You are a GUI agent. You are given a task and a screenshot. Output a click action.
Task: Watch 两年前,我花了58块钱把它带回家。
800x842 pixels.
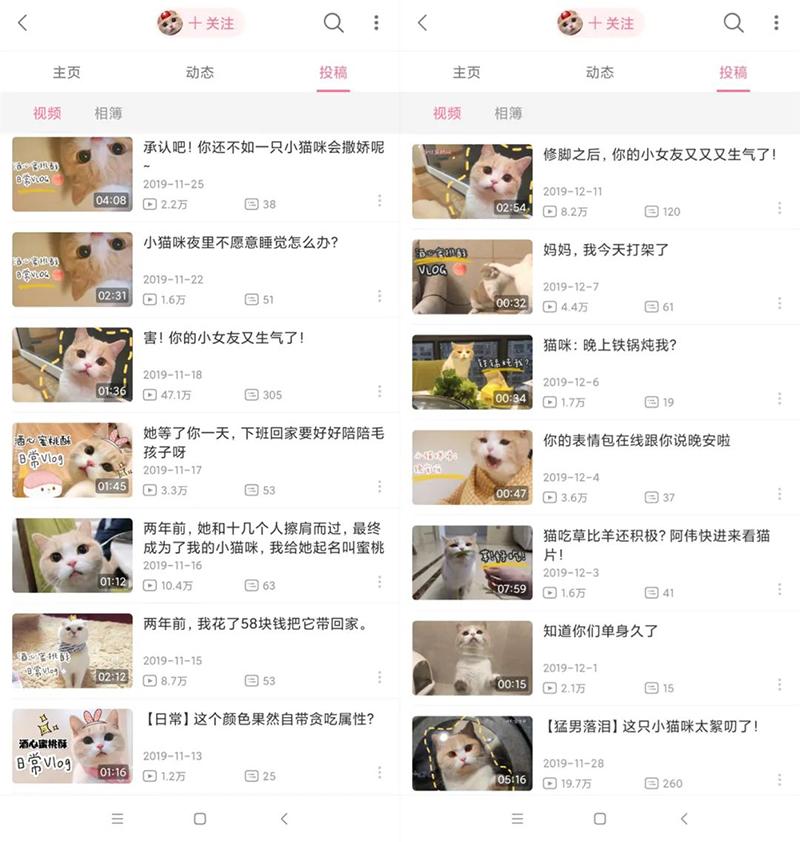click(72, 650)
